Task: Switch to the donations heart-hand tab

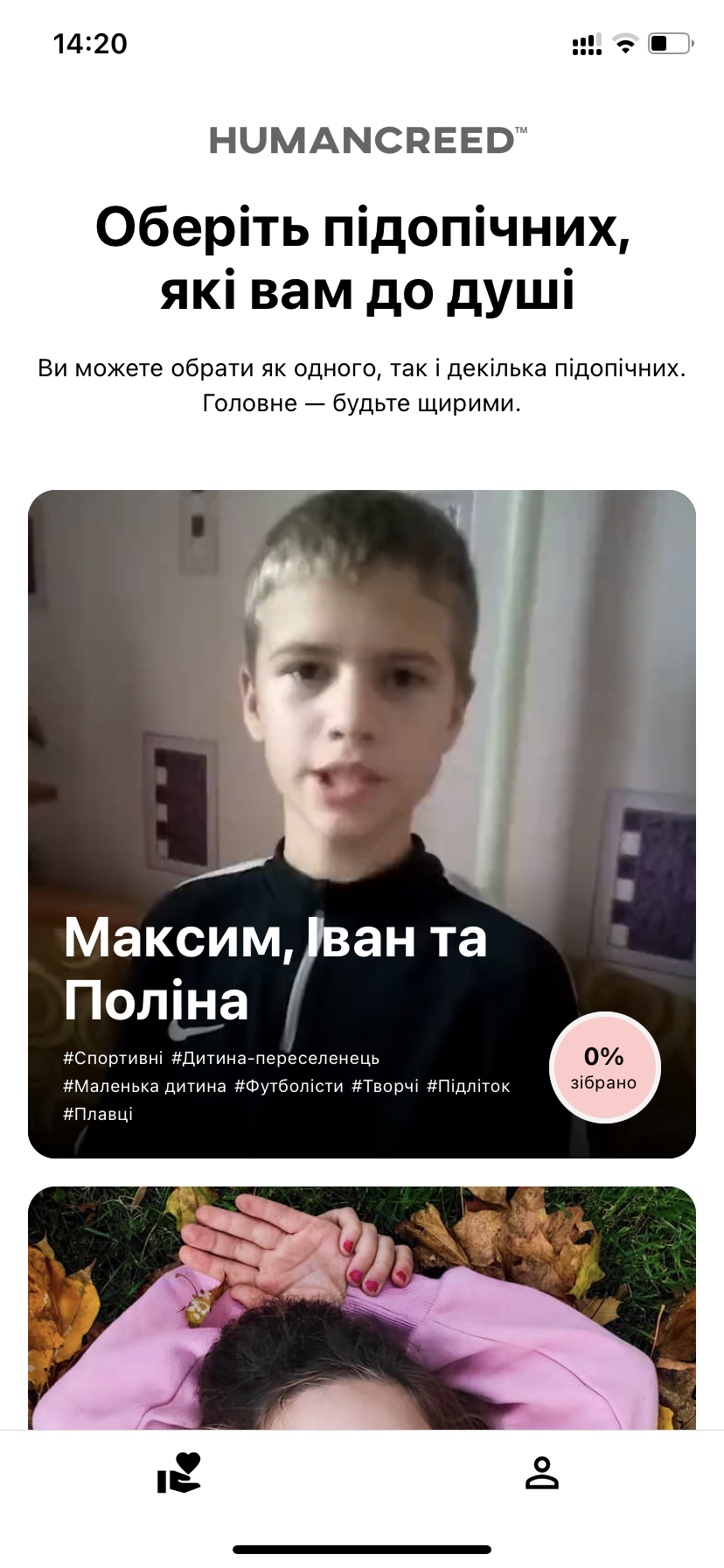Action: 180,1473
